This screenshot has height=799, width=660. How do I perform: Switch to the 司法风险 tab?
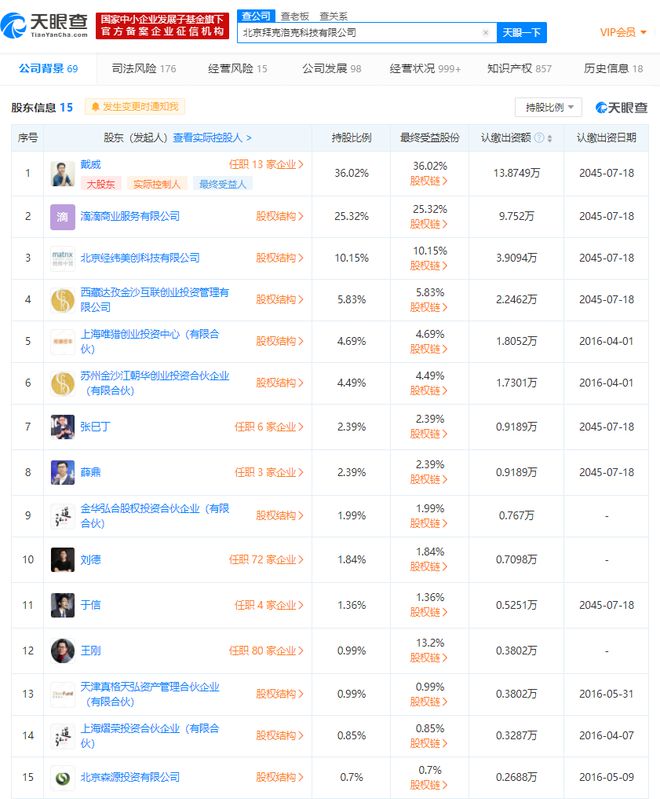coord(144,69)
